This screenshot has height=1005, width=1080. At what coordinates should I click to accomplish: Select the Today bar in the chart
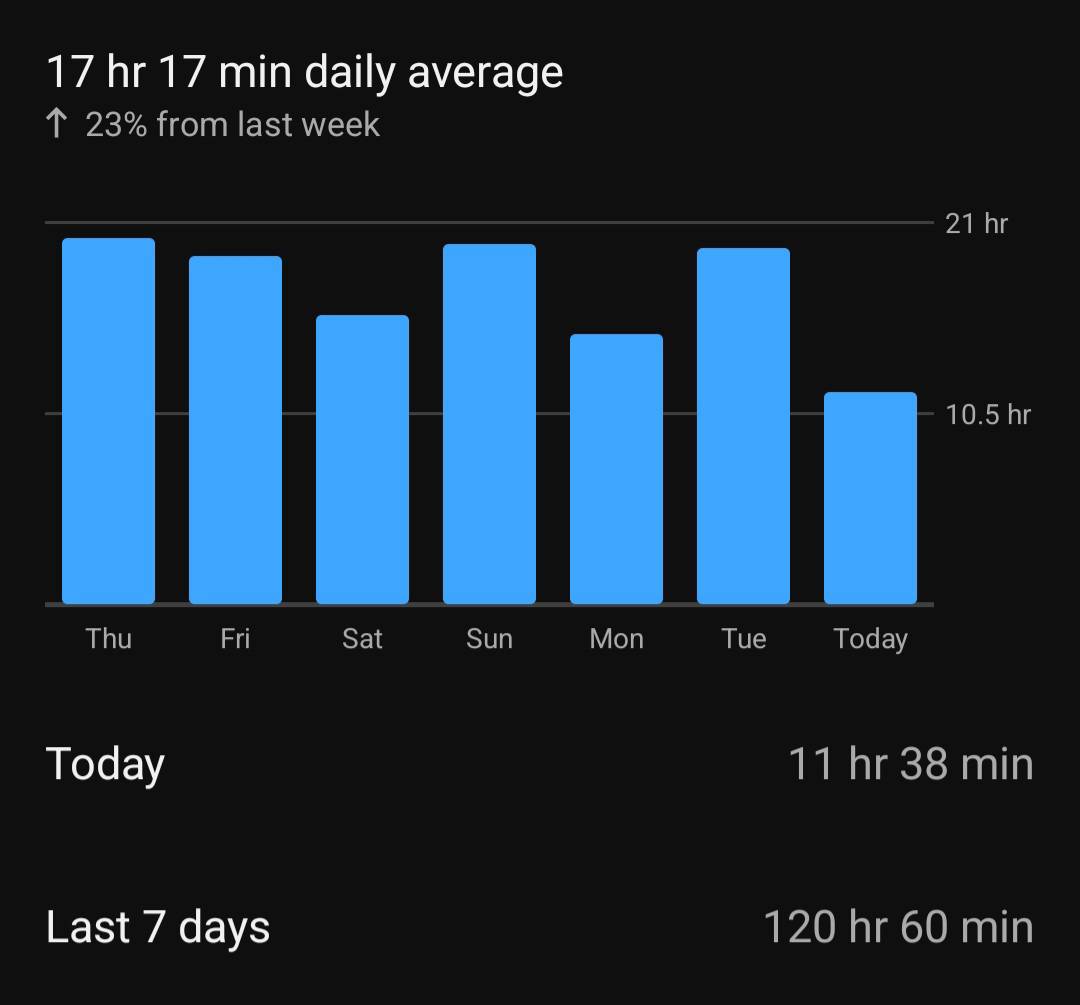870,498
